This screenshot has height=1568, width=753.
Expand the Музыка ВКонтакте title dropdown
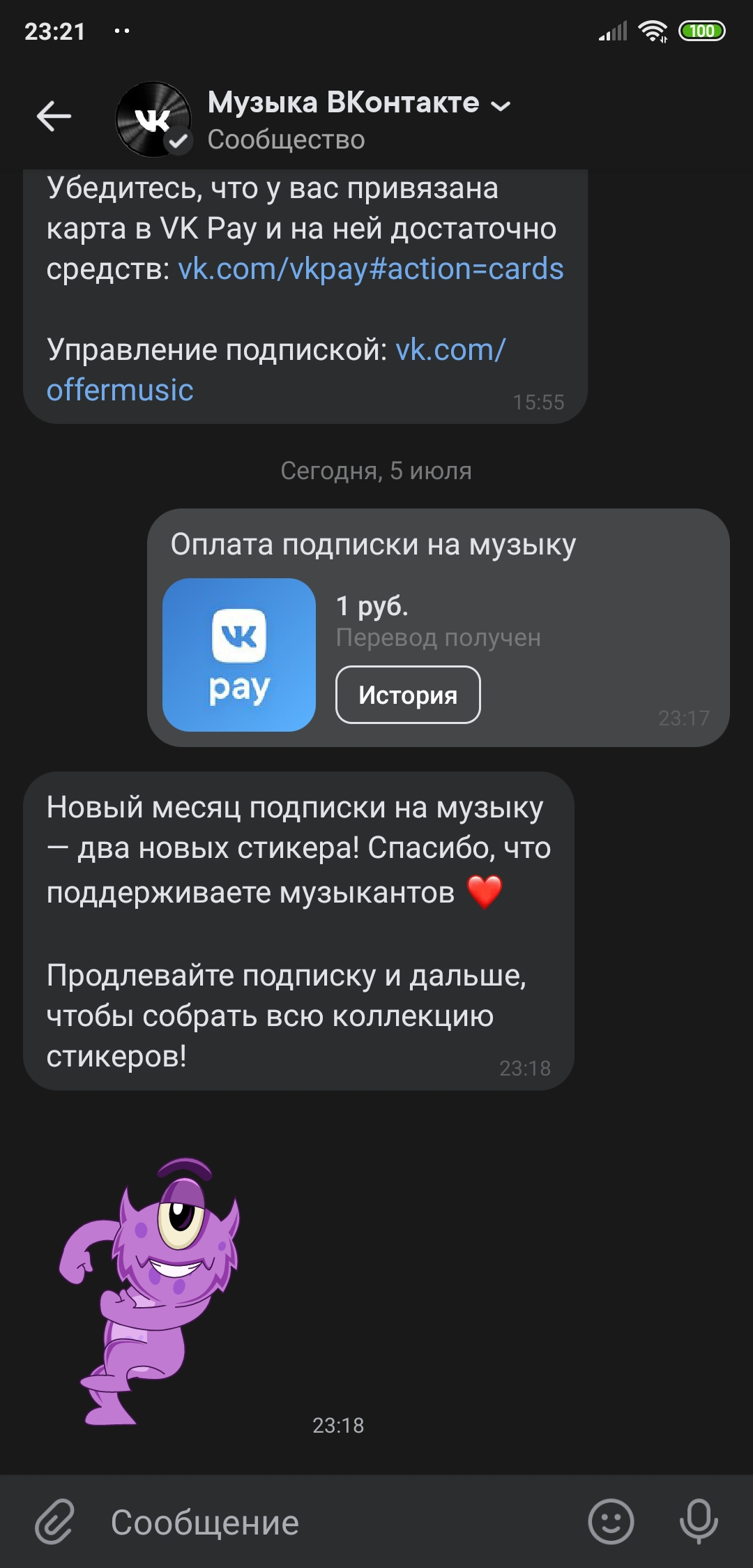[x=500, y=105]
